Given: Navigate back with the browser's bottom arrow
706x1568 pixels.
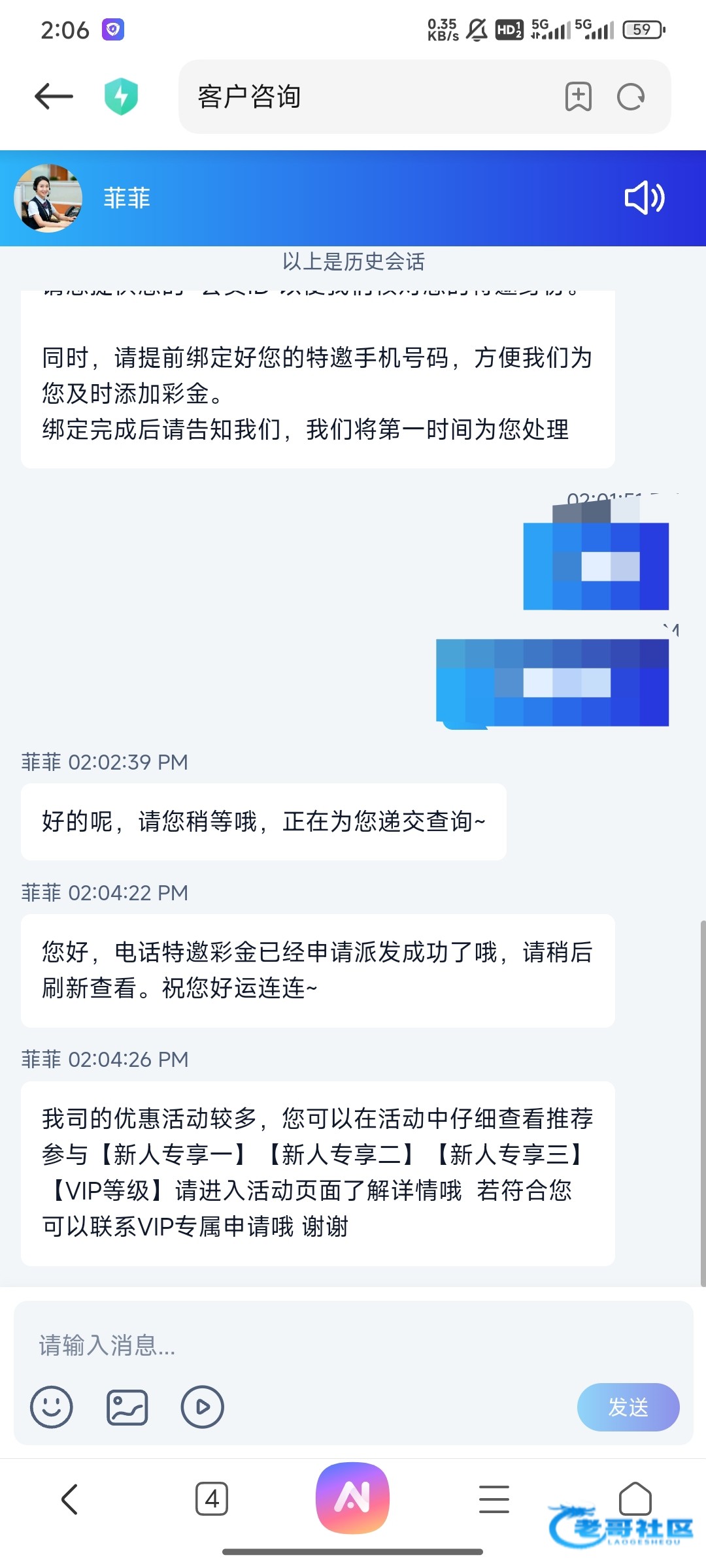Looking at the screenshot, I should [69, 1499].
